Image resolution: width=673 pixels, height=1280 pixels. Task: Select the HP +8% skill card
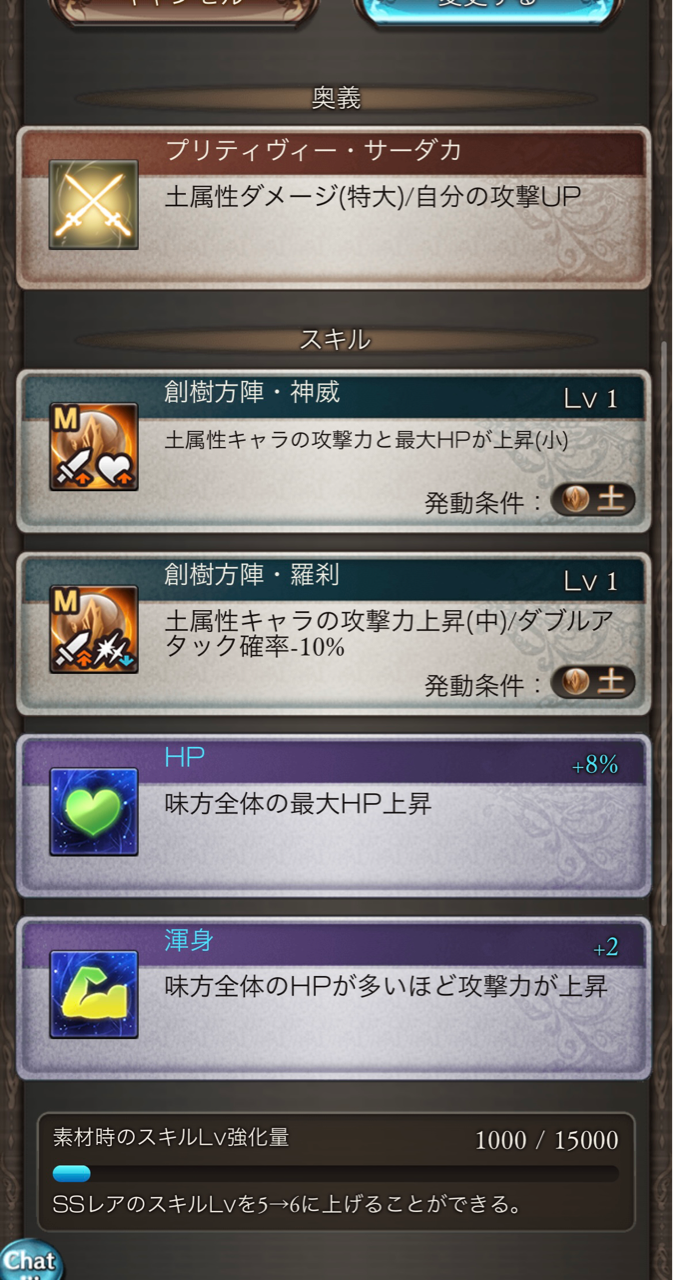pyautogui.click(x=334, y=815)
